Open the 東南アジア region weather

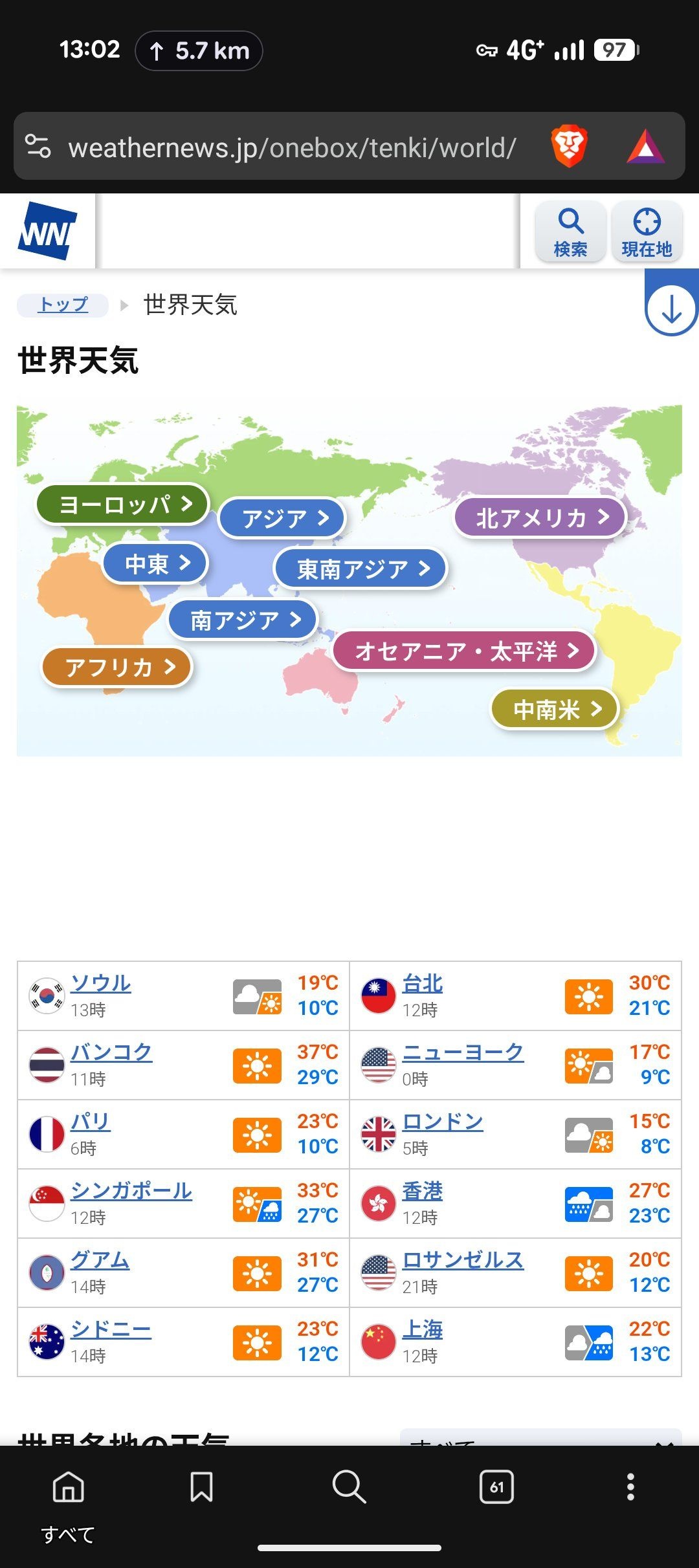(361, 569)
